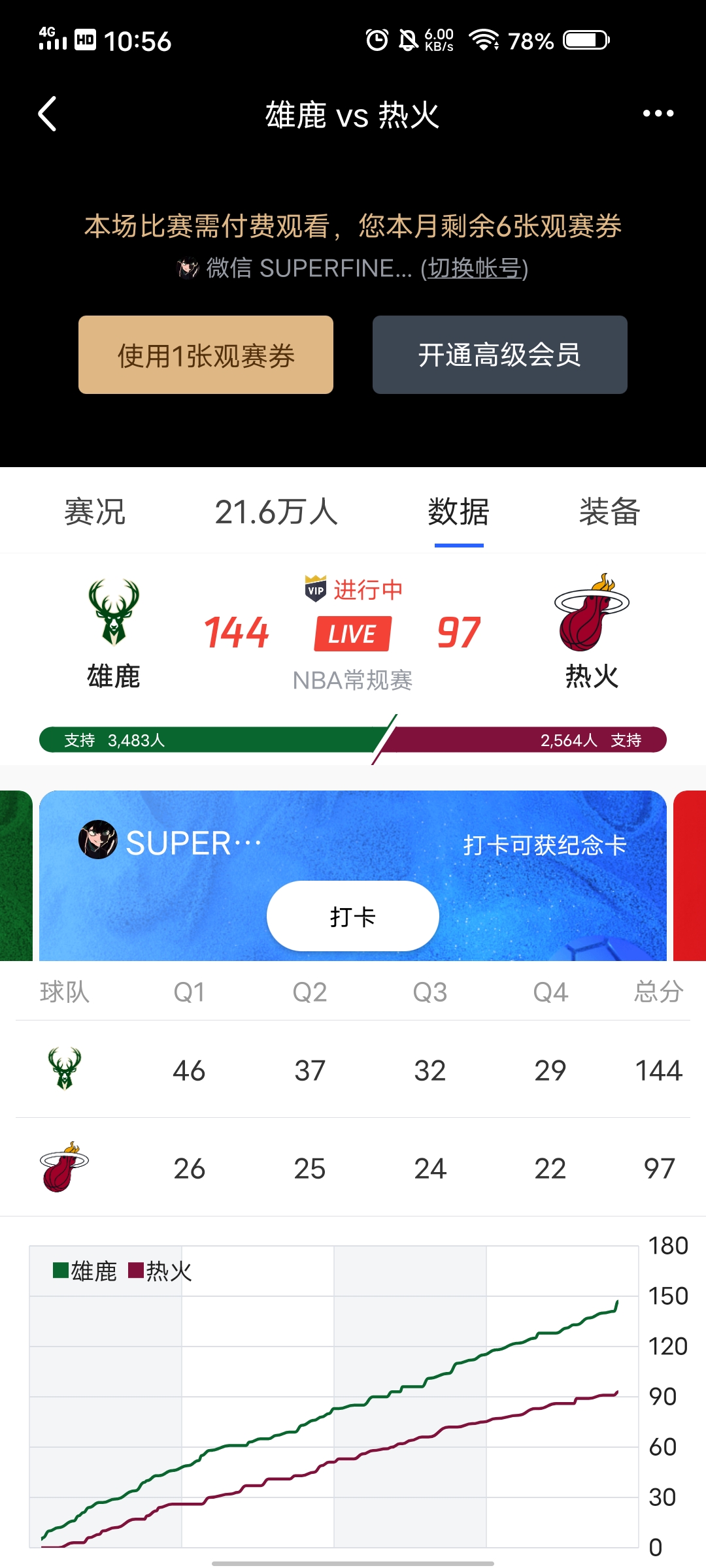Switch to the 赛况 tab
706x1568 pixels.
point(95,512)
